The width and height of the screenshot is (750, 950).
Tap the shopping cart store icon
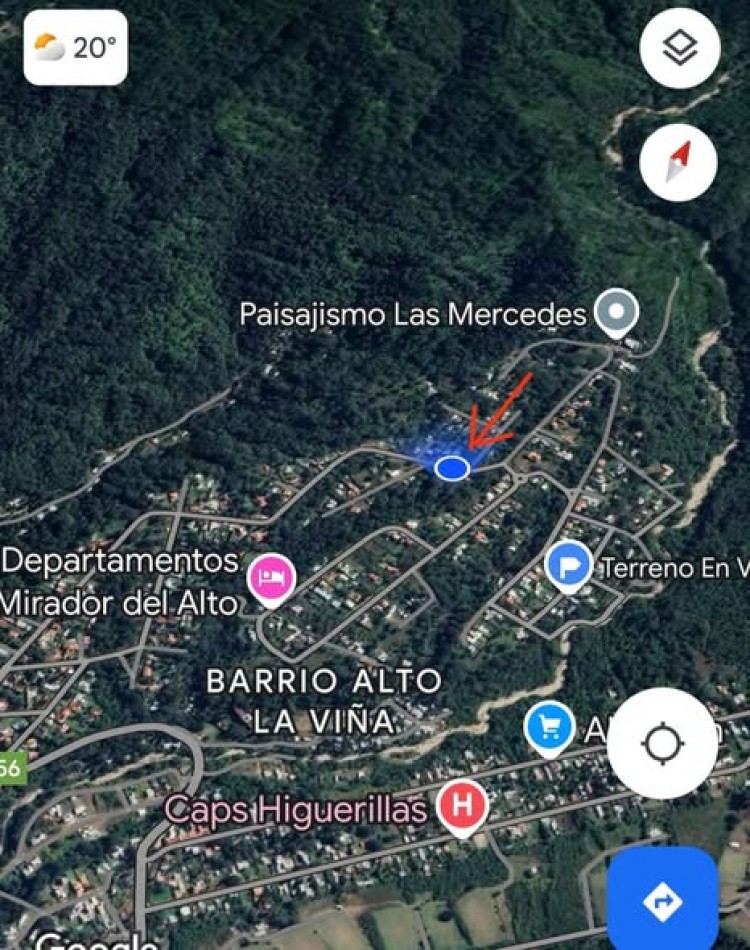547,727
